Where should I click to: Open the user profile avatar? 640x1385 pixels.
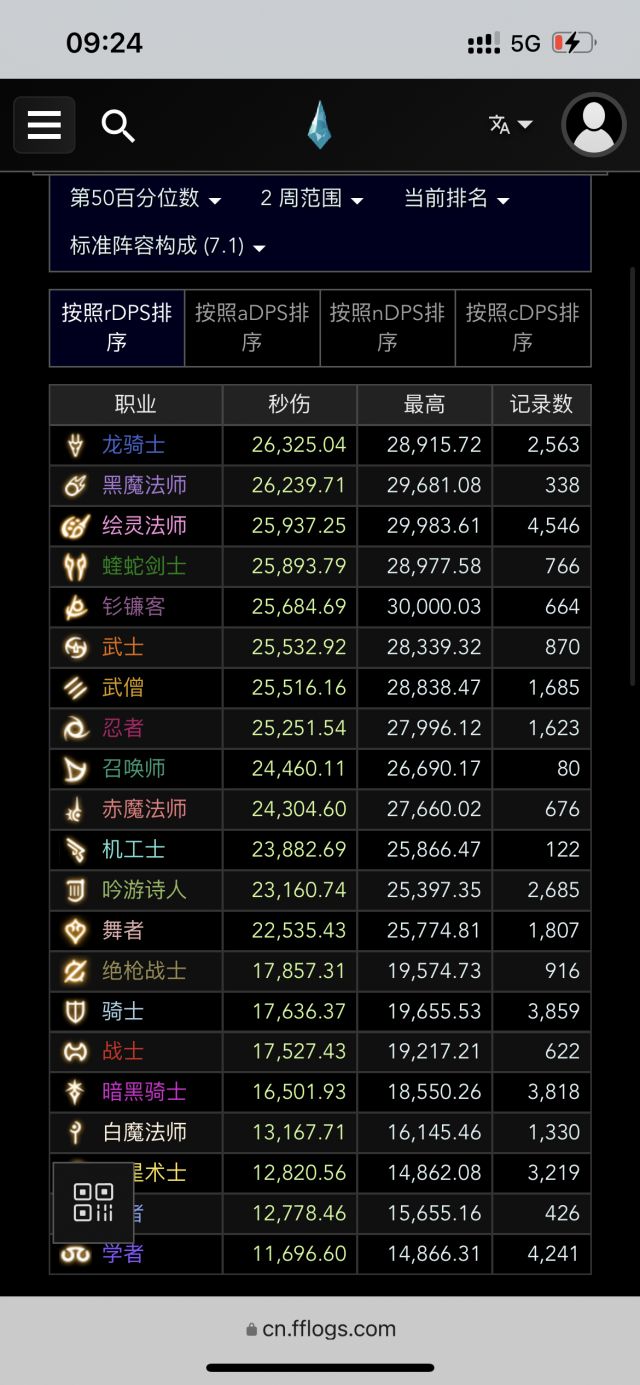point(594,125)
